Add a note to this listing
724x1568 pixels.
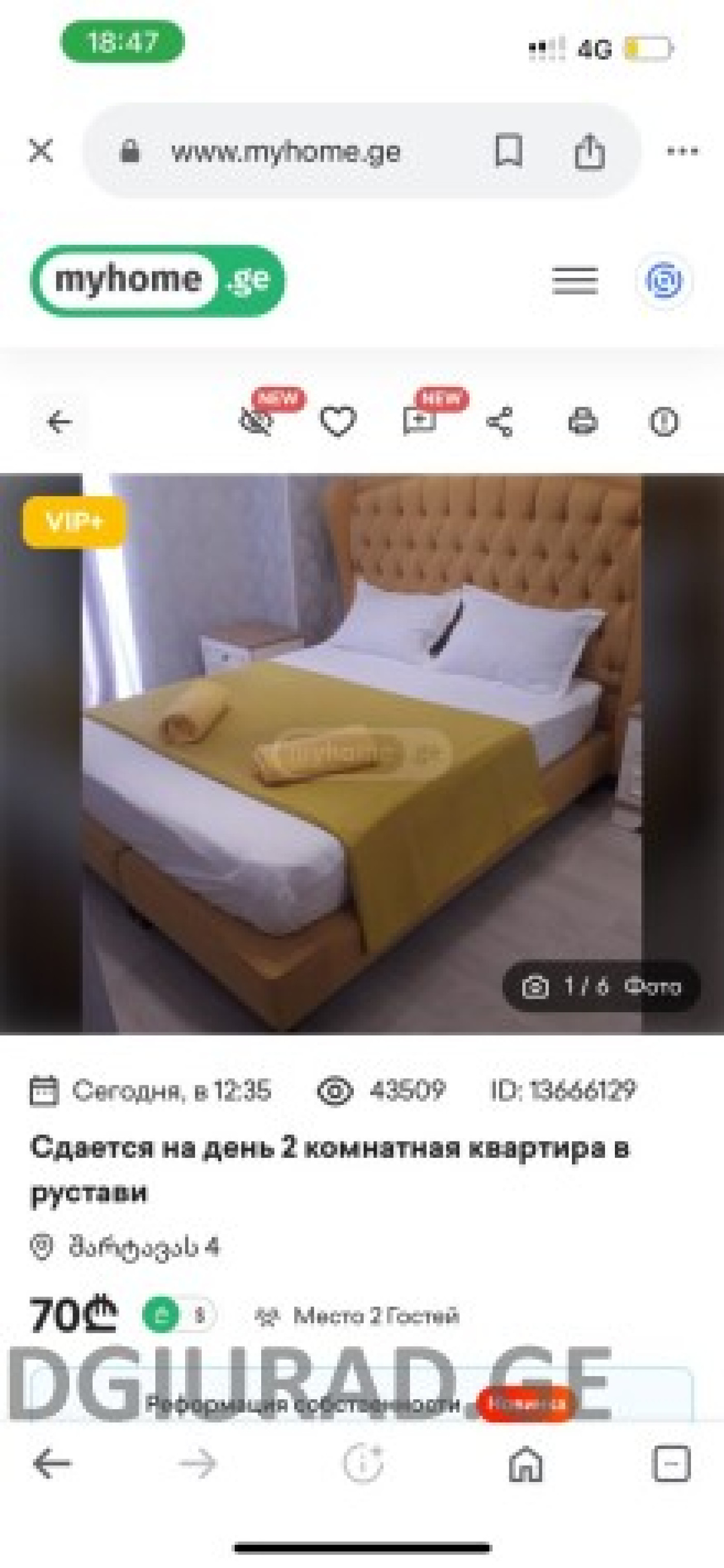click(420, 421)
